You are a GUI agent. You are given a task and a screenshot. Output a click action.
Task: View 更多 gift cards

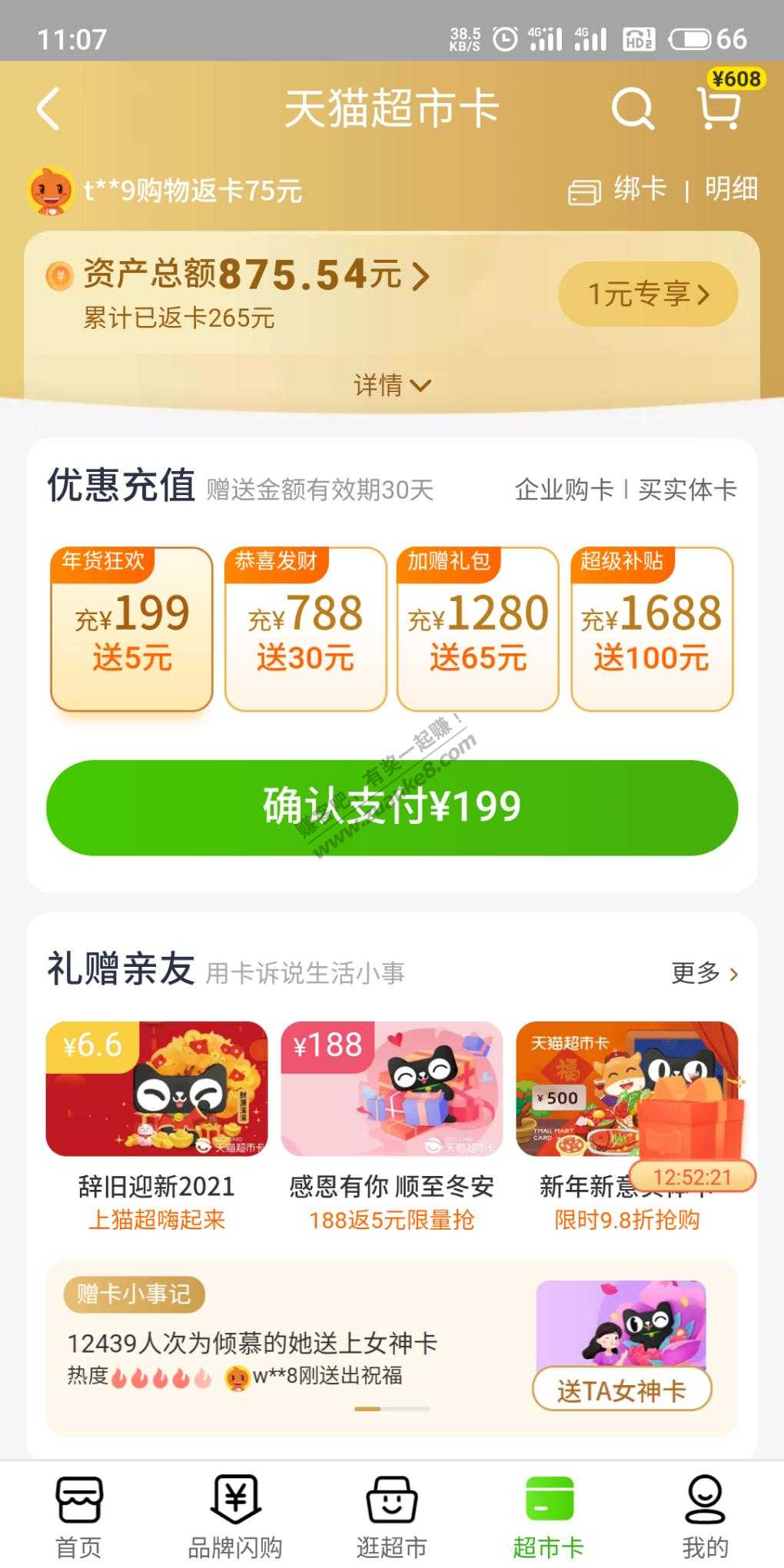click(704, 973)
